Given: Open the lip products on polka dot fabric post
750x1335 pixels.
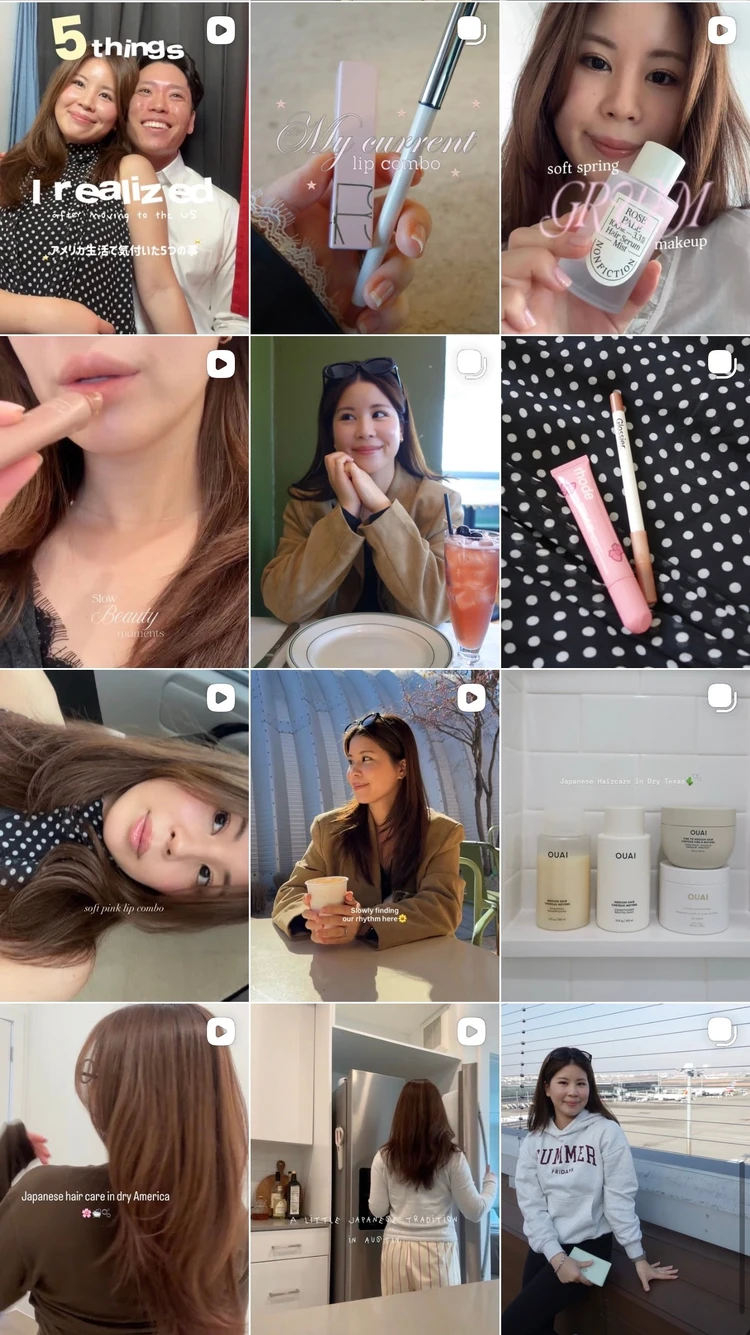Looking at the screenshot, I should click(x=625, y=500).
